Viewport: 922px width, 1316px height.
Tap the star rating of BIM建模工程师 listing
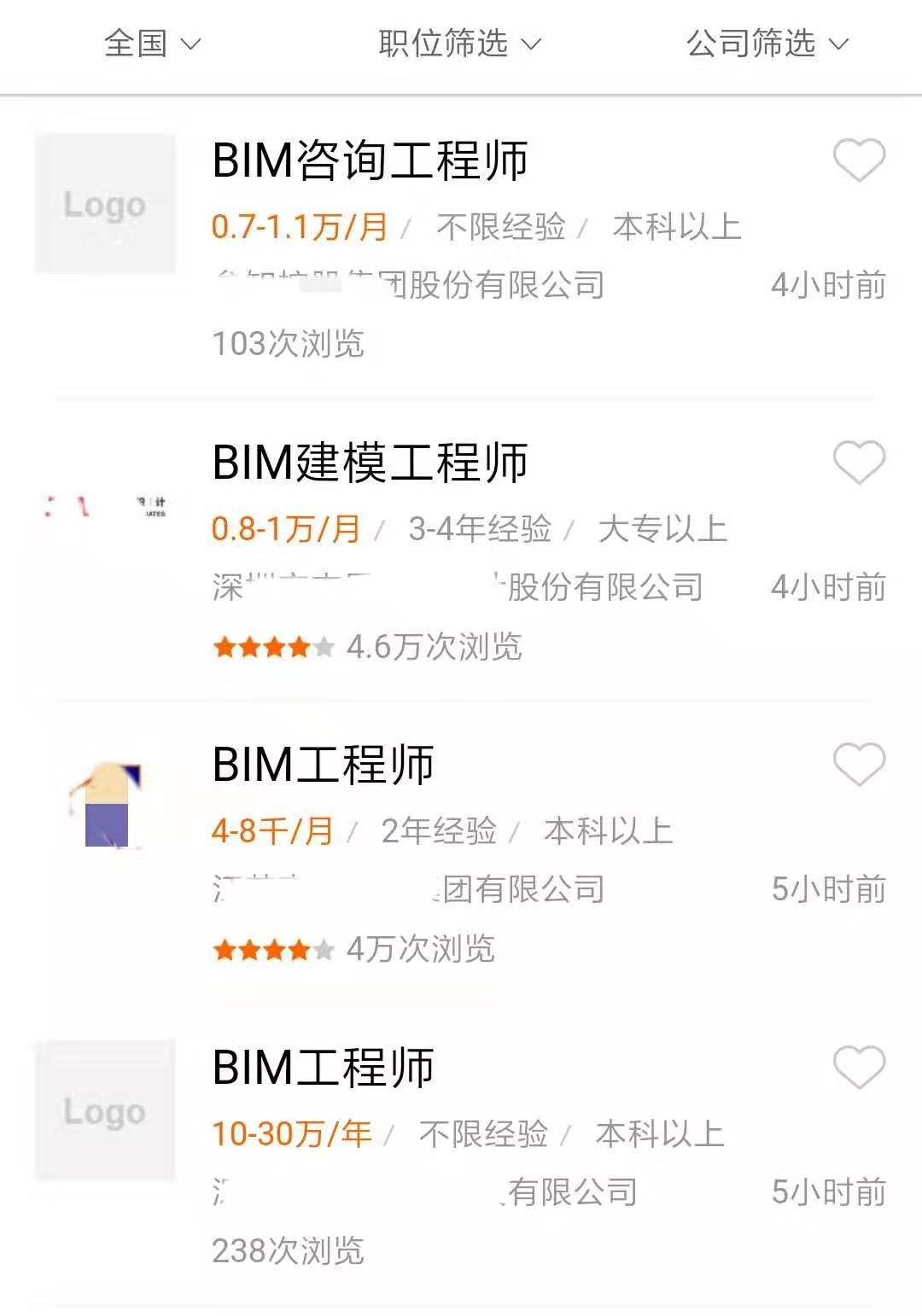click(273, 648)
